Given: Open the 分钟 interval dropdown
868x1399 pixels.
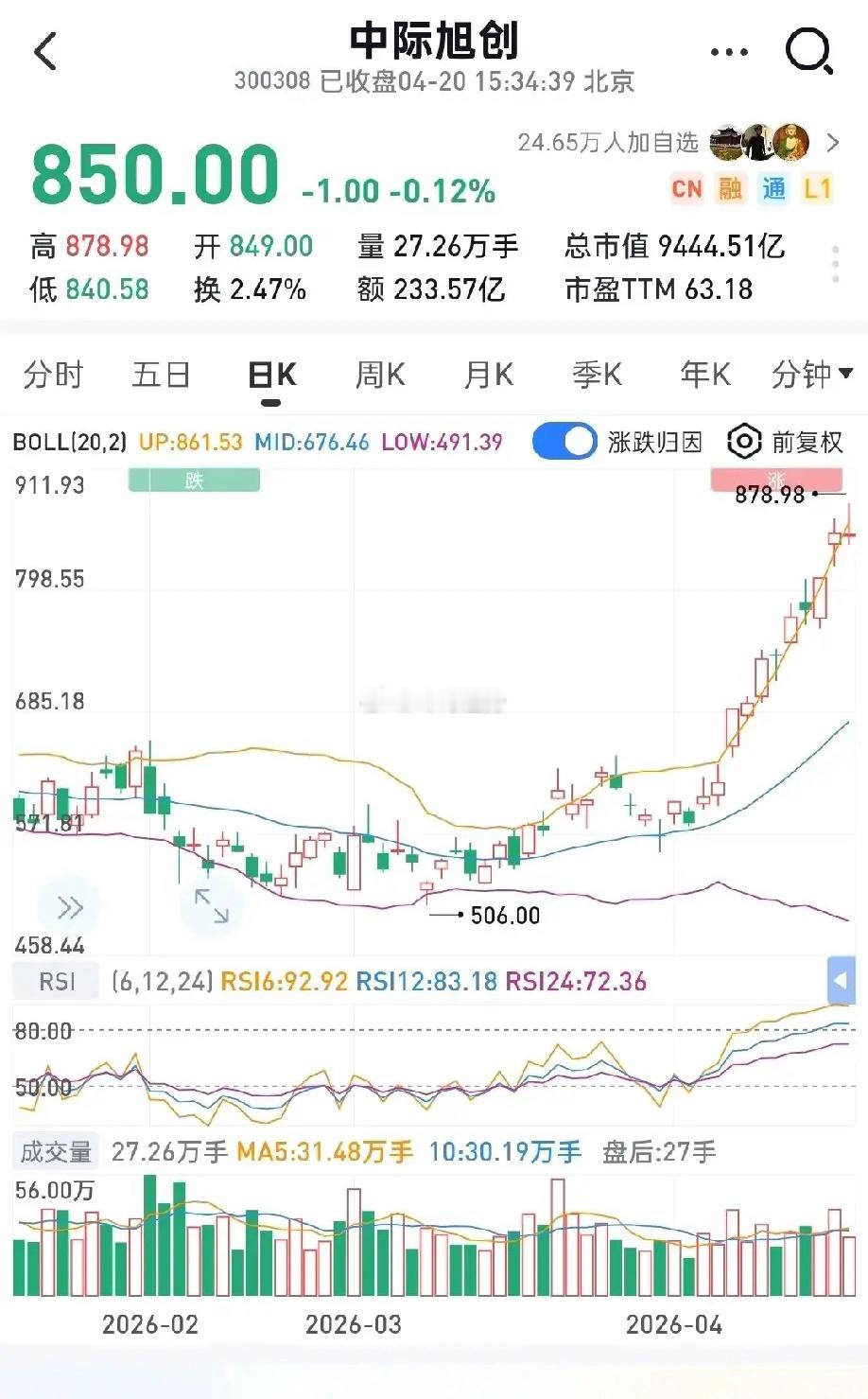Looking at the screenshot, I should 810,374.
